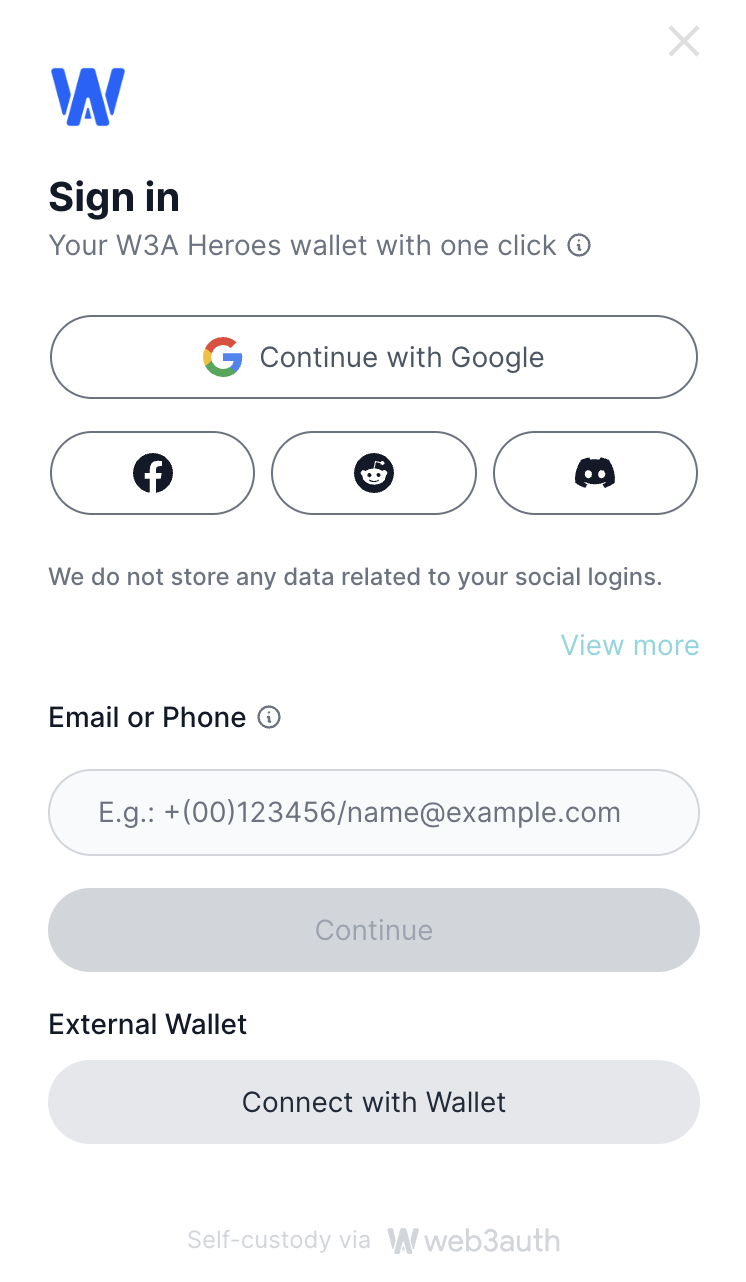Close the sign in dialog
The width and height of the screenshot is (746, 1282).
click(x=684, y=41)
